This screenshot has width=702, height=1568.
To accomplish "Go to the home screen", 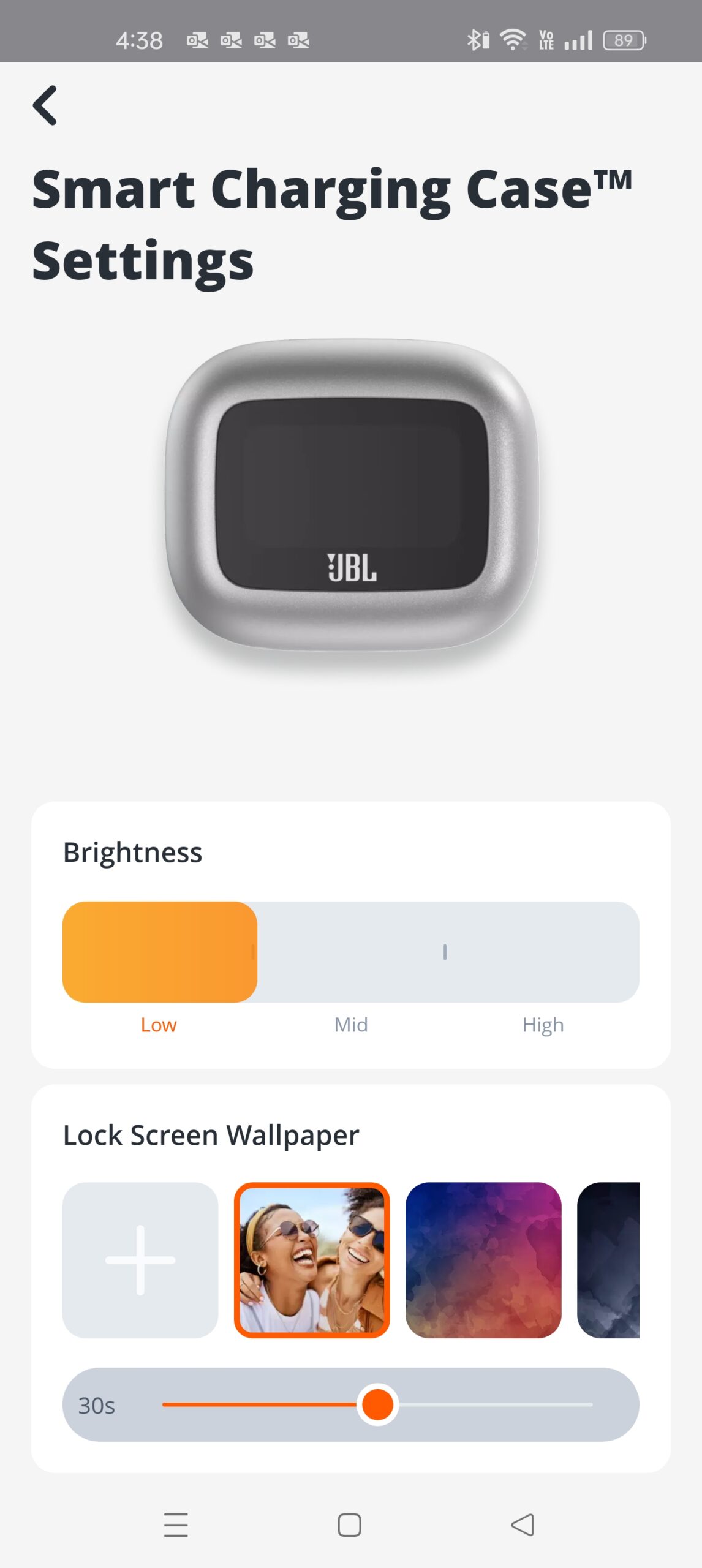I will coord(350,1525).
